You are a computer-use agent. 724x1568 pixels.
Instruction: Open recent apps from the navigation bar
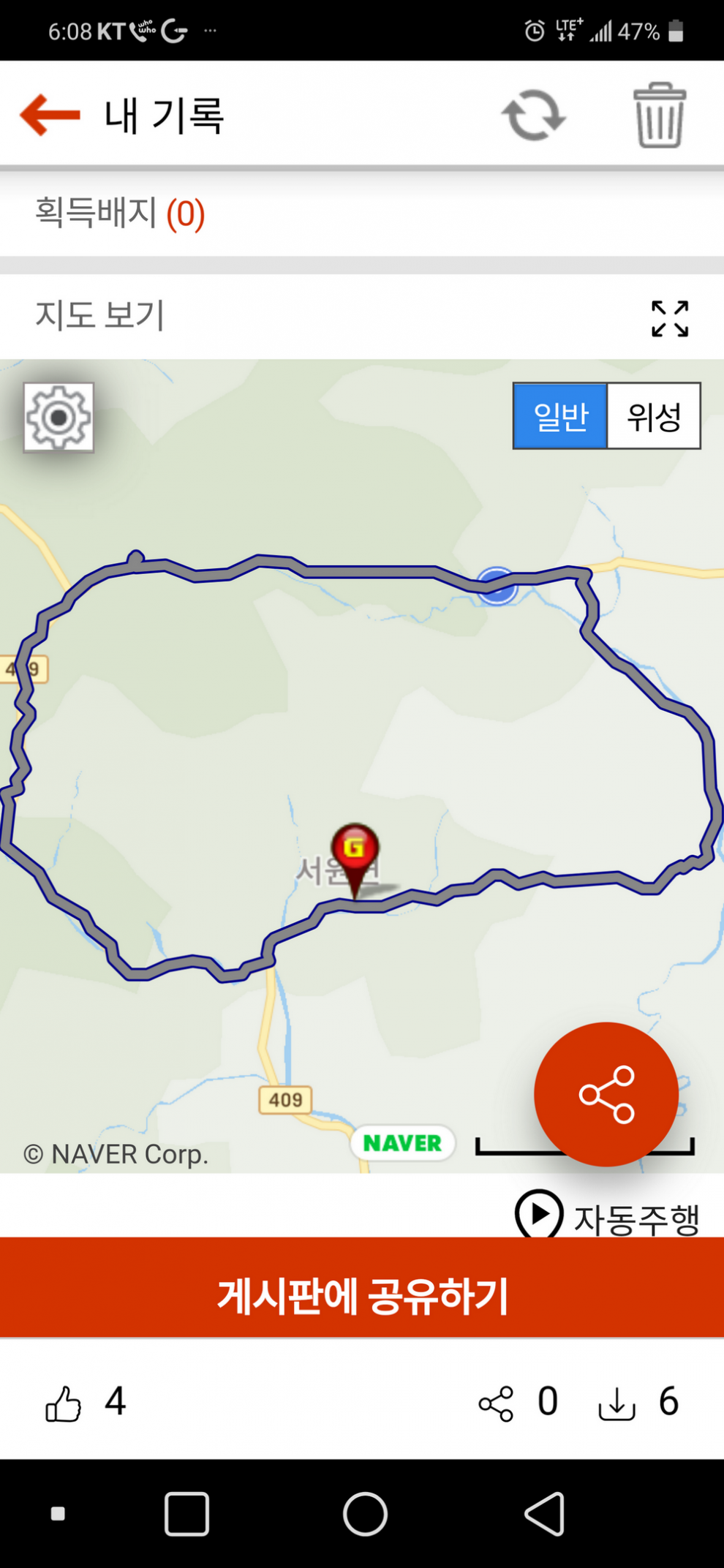coord(187,1514)
